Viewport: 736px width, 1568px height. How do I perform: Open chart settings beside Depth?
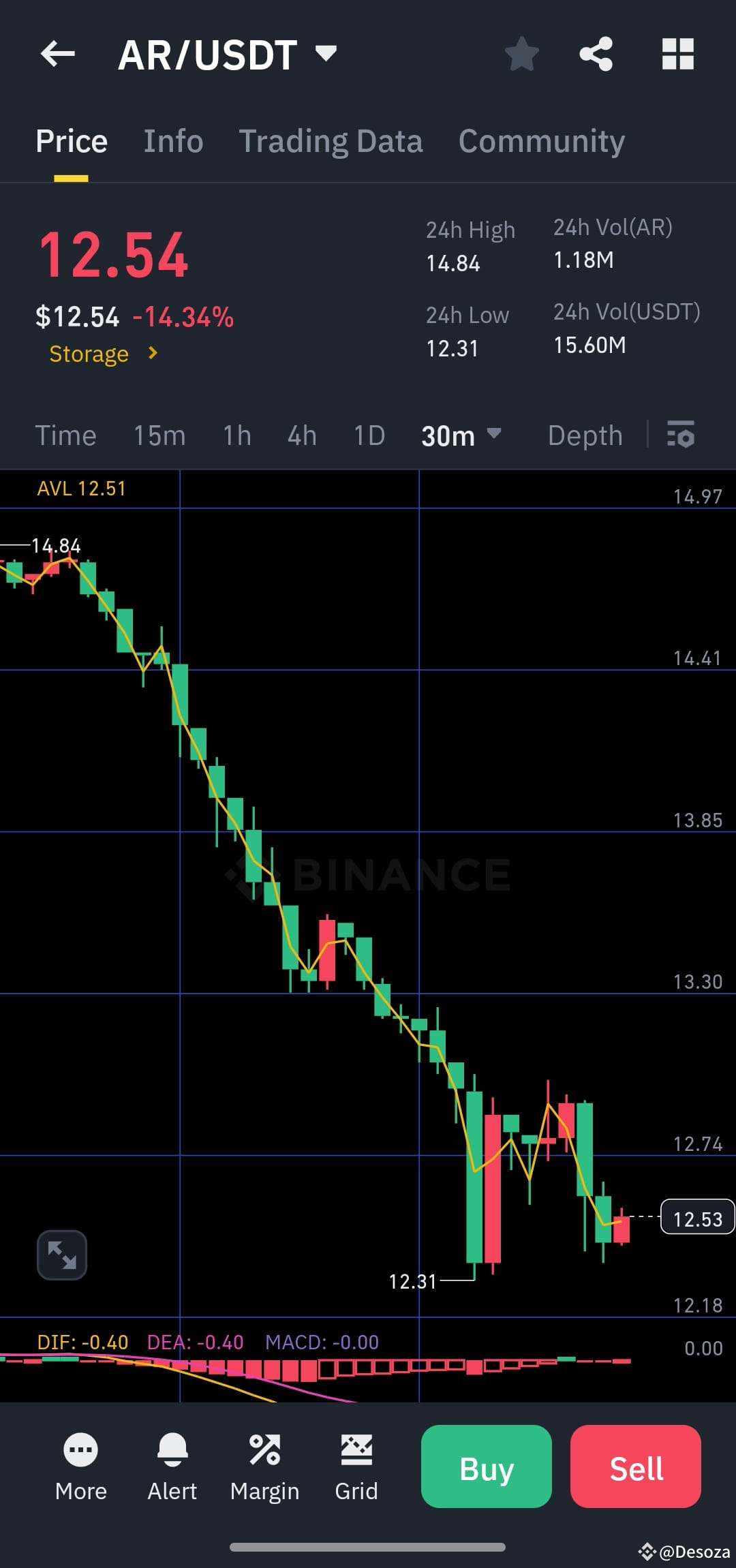pyautogui.click(x=681, y=435)
